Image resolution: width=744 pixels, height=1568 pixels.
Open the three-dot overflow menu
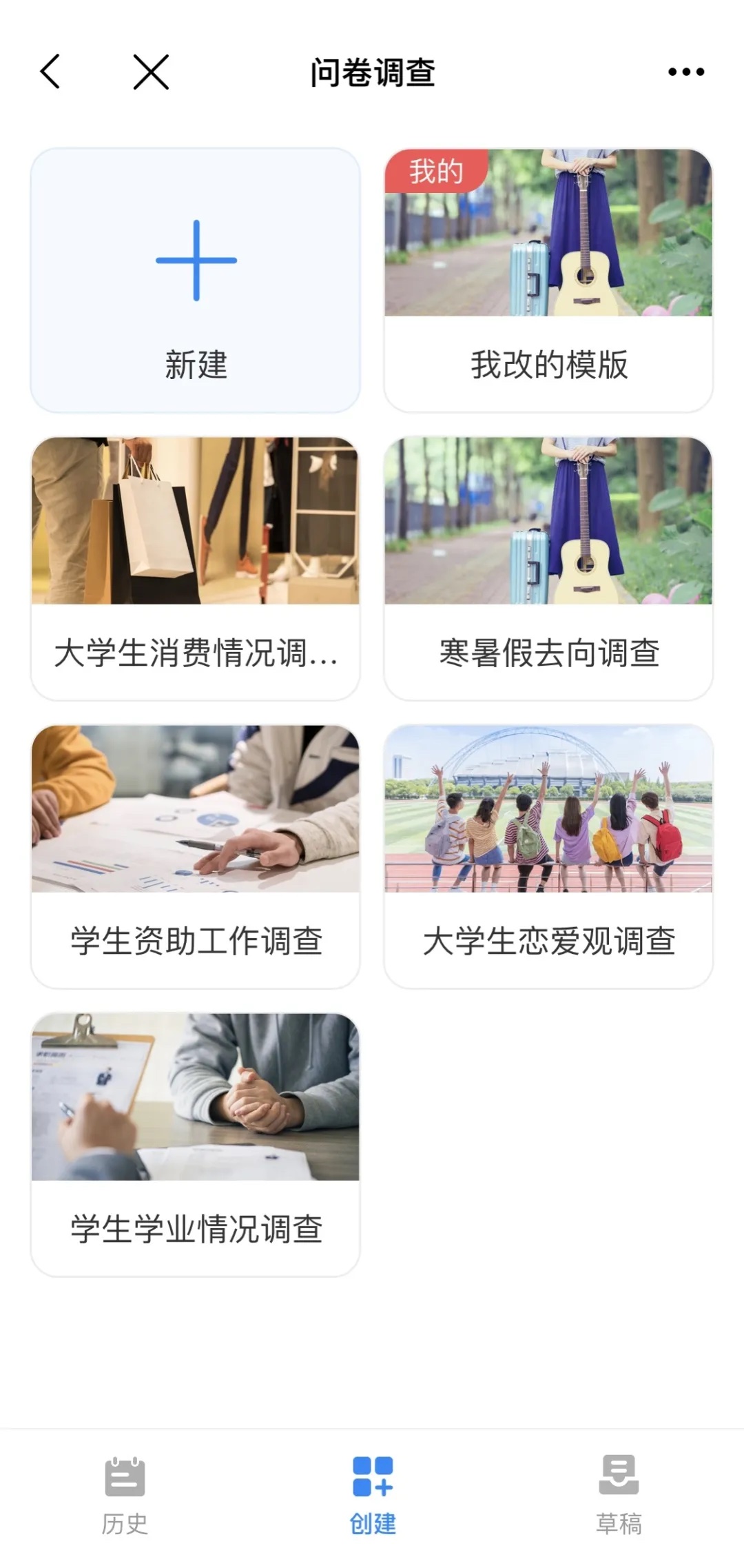[x=686, y=72]
